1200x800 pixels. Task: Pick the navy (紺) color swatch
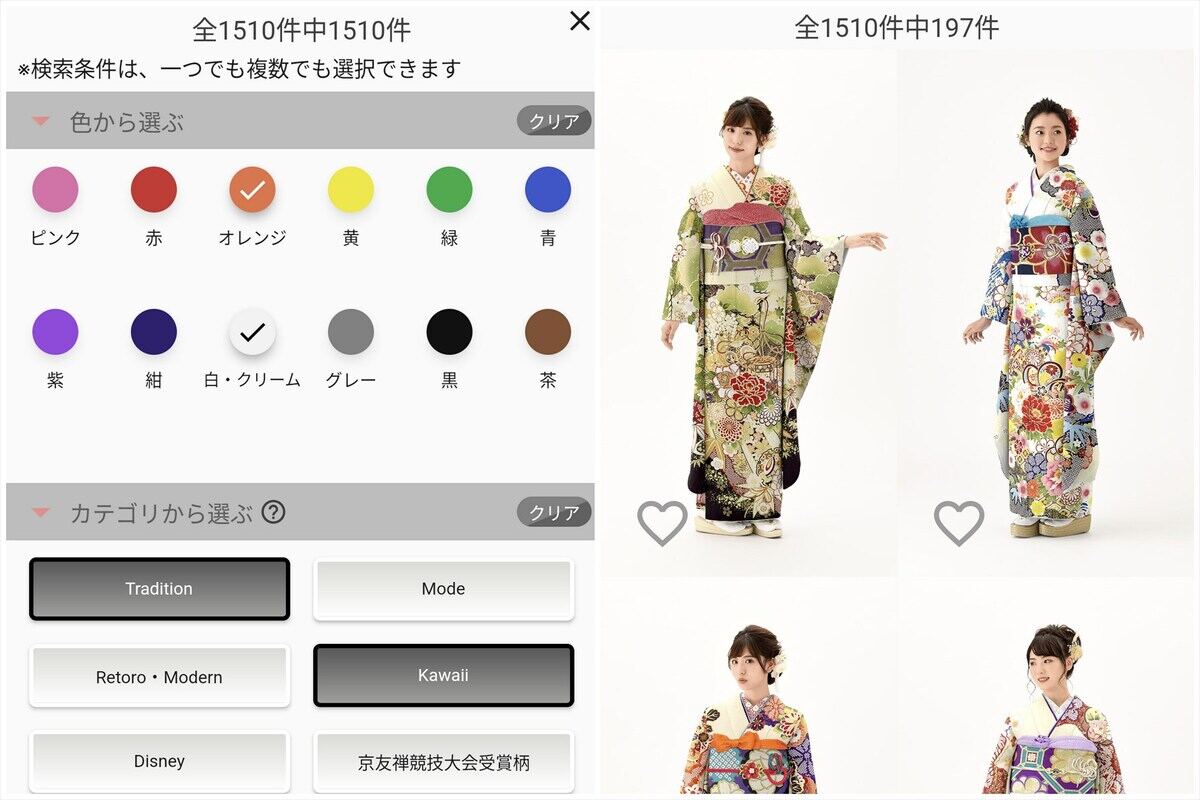[x=153, y=332]
